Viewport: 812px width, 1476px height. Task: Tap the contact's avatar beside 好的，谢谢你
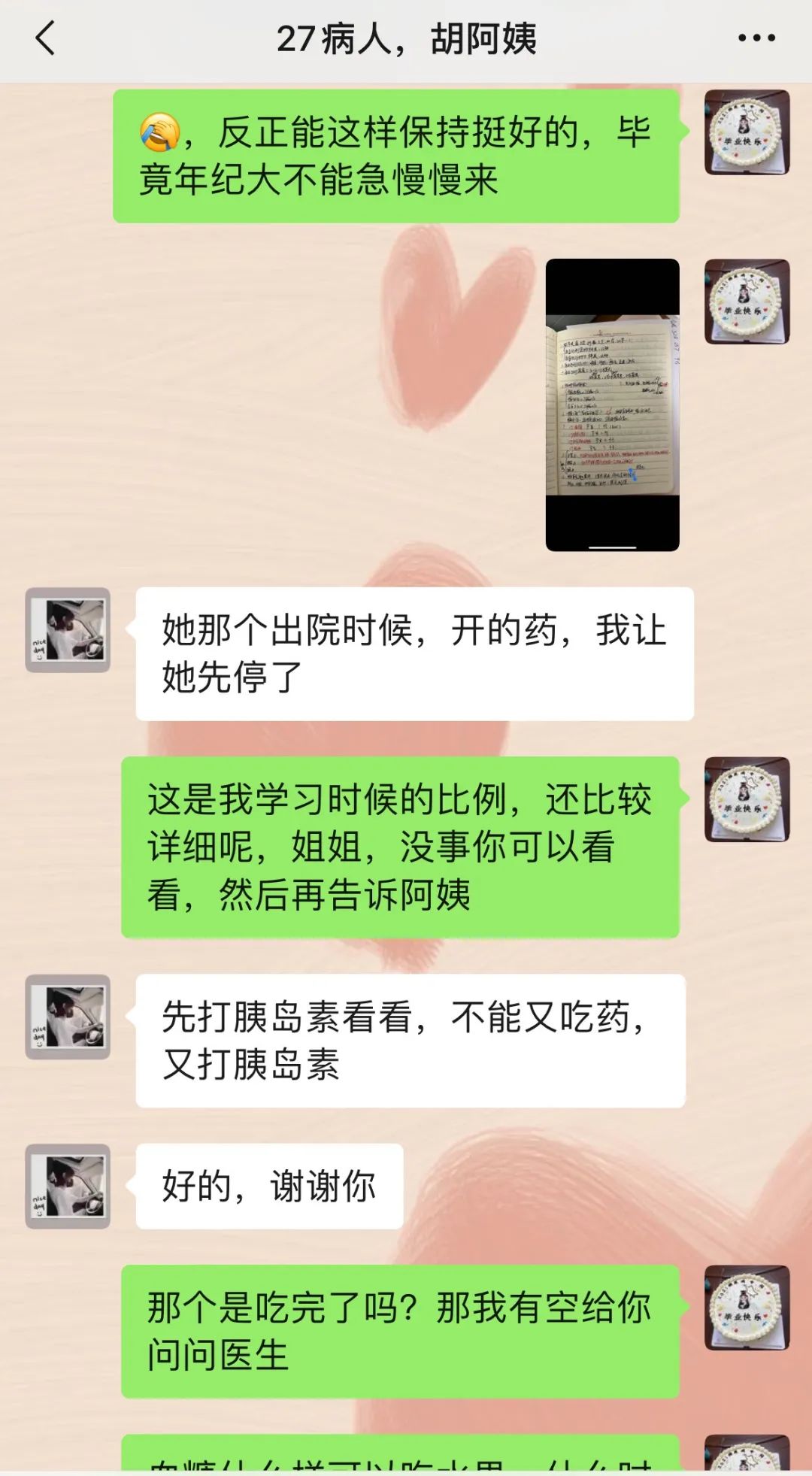pos(68,1187)
